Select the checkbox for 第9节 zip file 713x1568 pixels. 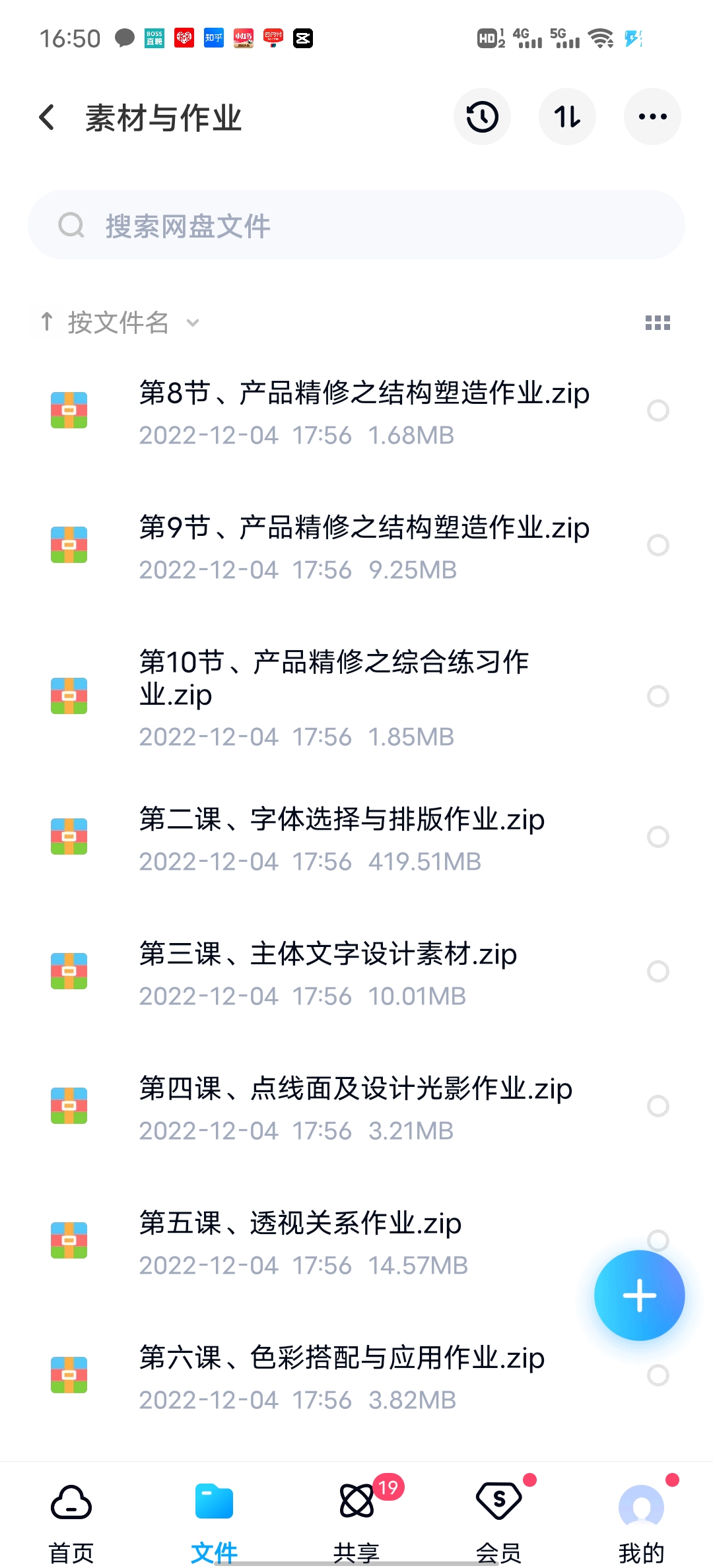coord(658,545)
